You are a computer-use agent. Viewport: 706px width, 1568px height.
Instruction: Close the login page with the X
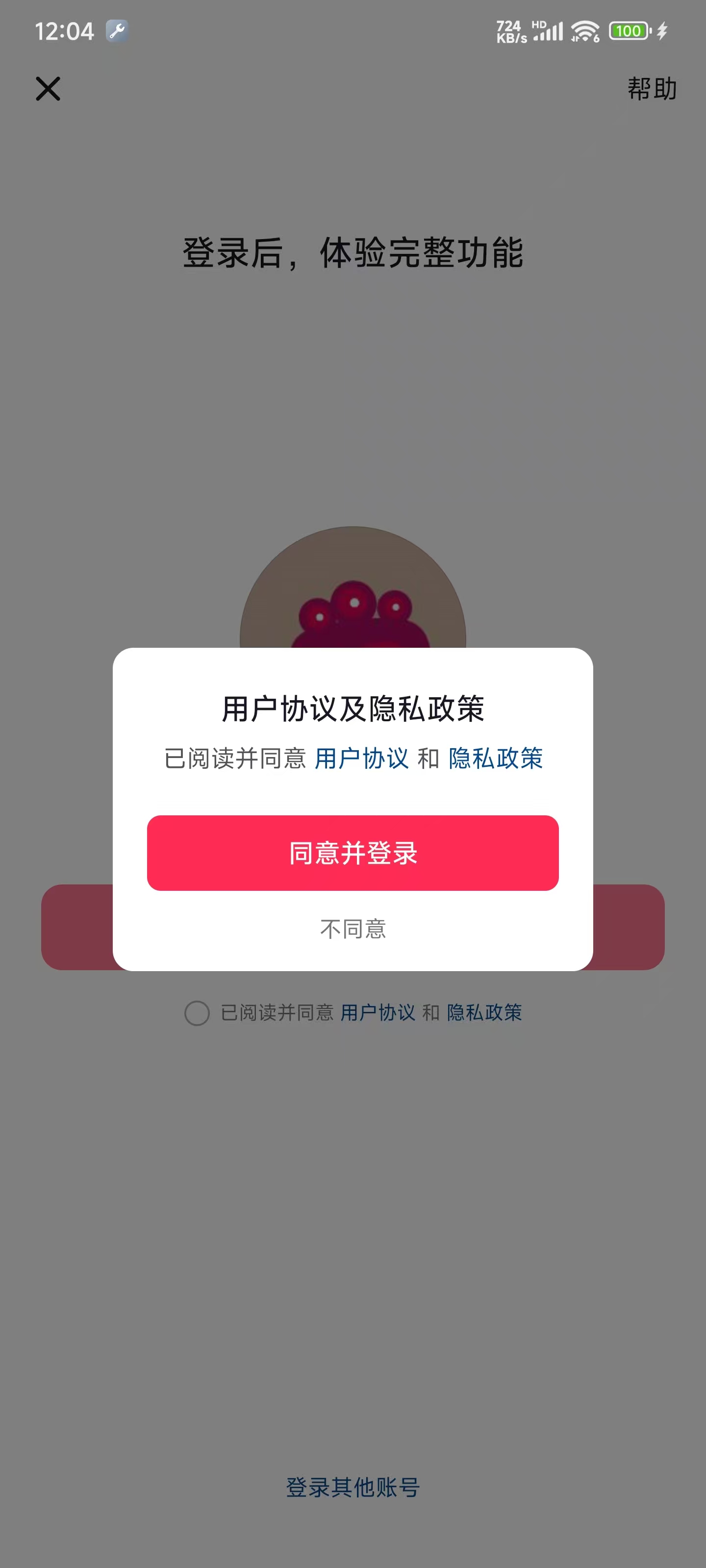(48, 89)
